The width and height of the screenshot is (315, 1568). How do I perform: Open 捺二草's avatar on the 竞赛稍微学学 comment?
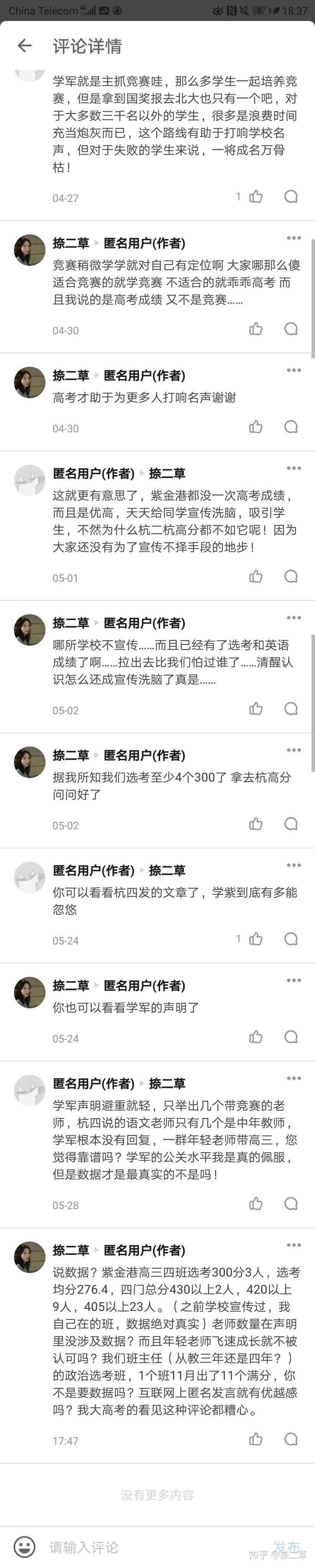click(30, 250)
